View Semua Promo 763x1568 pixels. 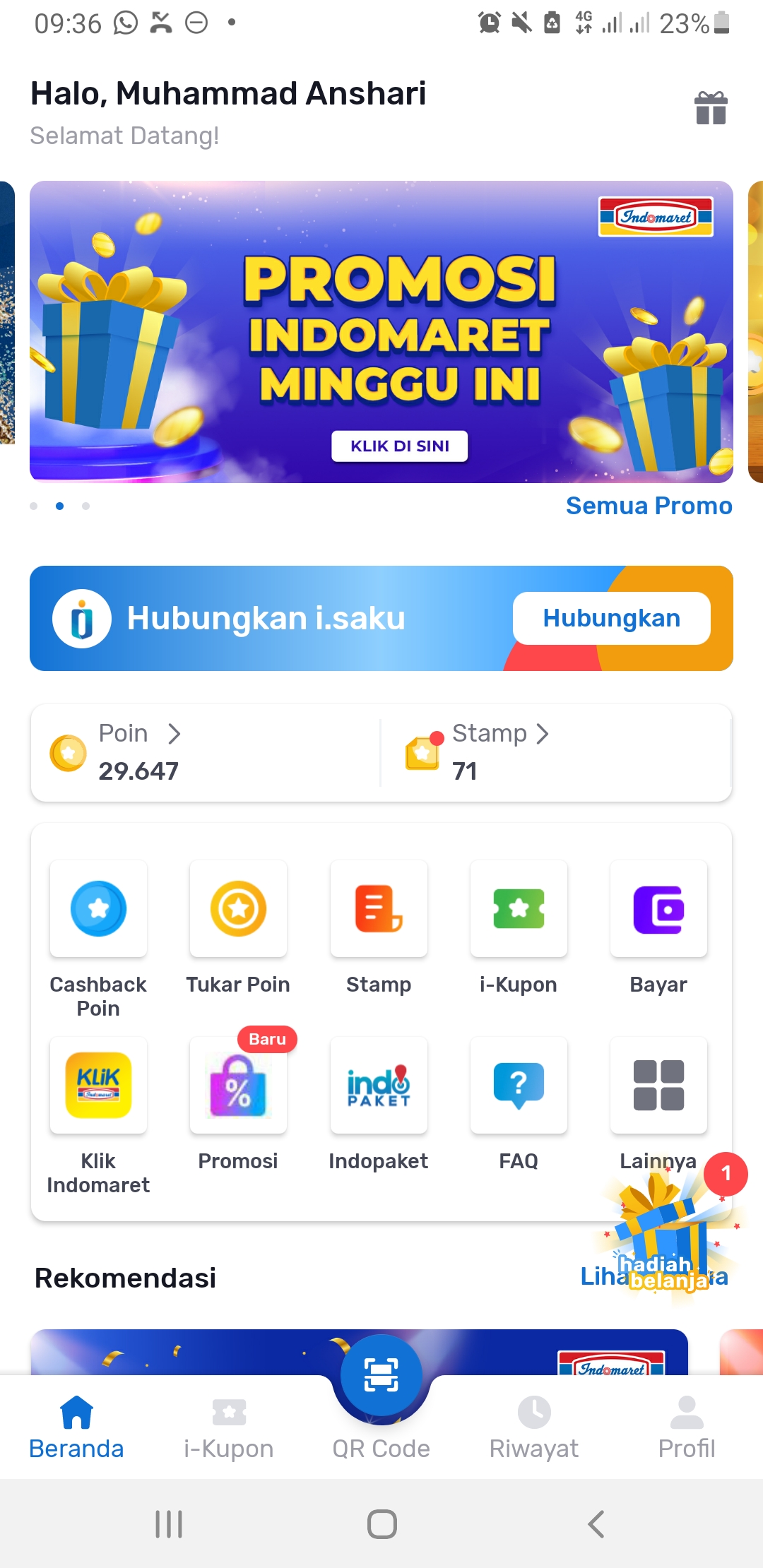pos(649,506)
